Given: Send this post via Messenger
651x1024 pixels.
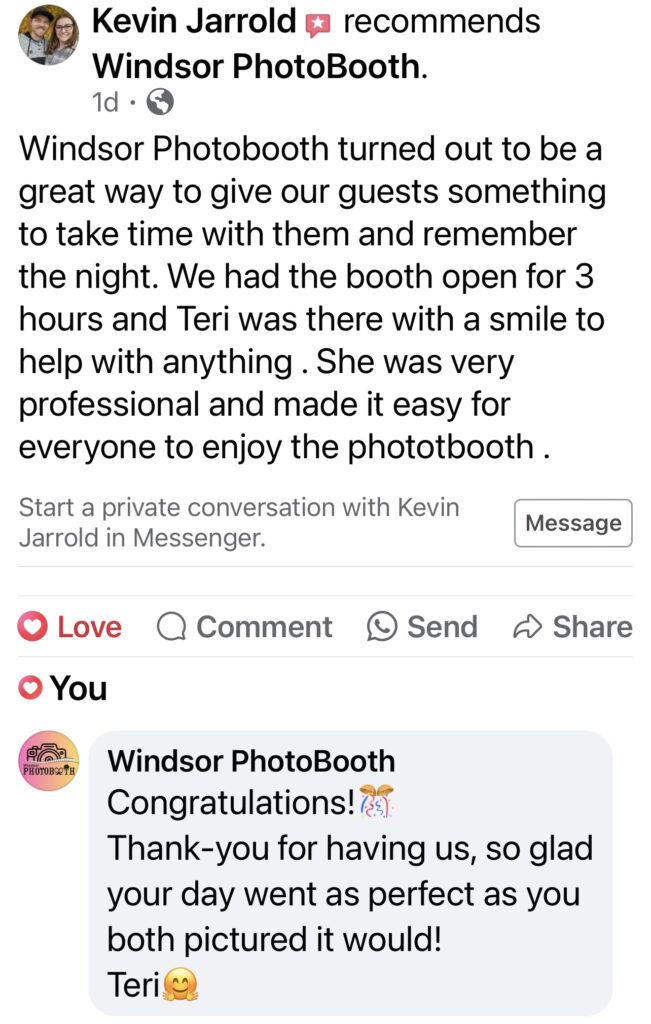Looking at the screenshot, I should pyautogui.click(x=422, y=627).
